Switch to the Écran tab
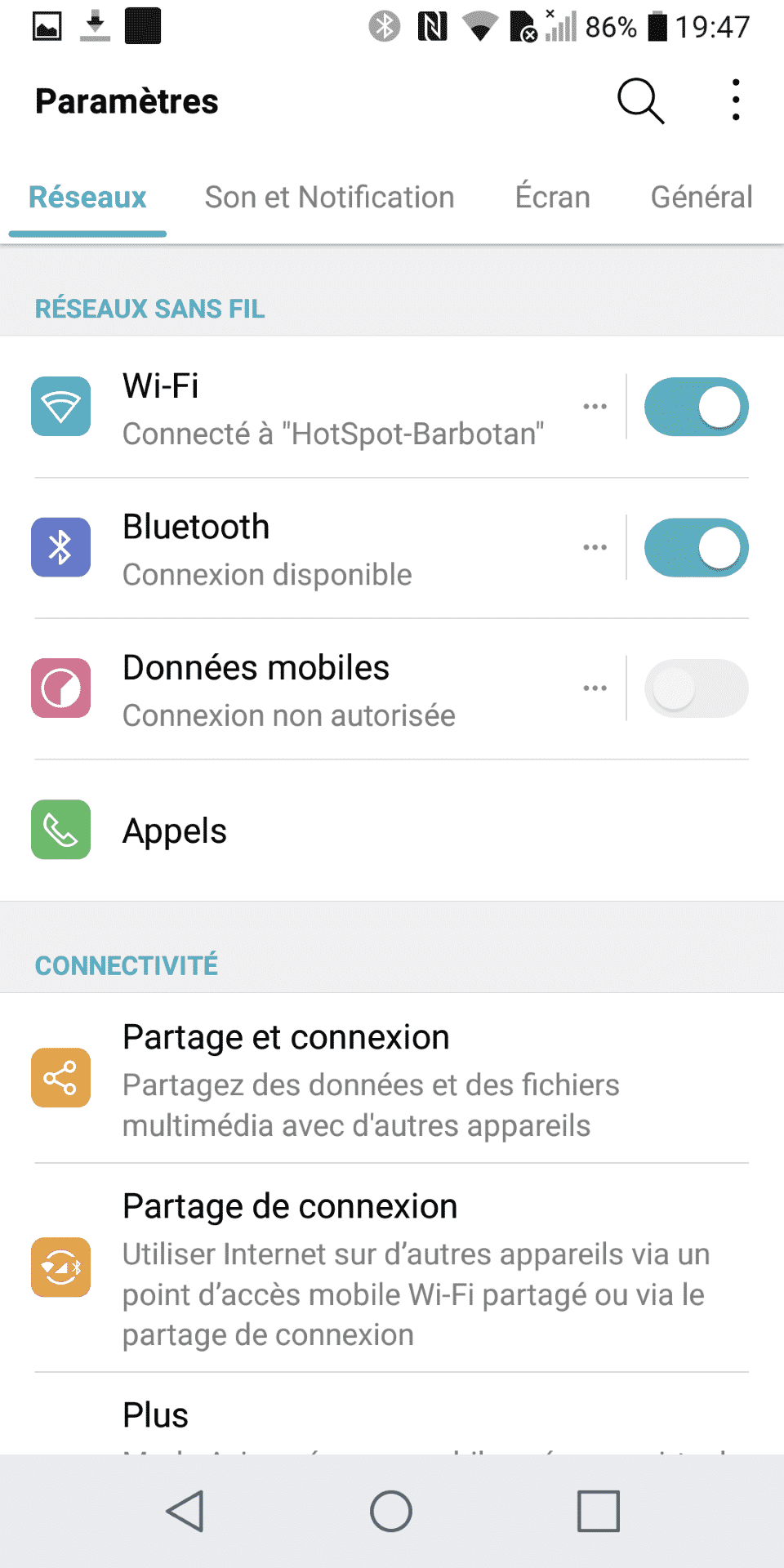Screen dimensions: 784x1568 point(552,198)
